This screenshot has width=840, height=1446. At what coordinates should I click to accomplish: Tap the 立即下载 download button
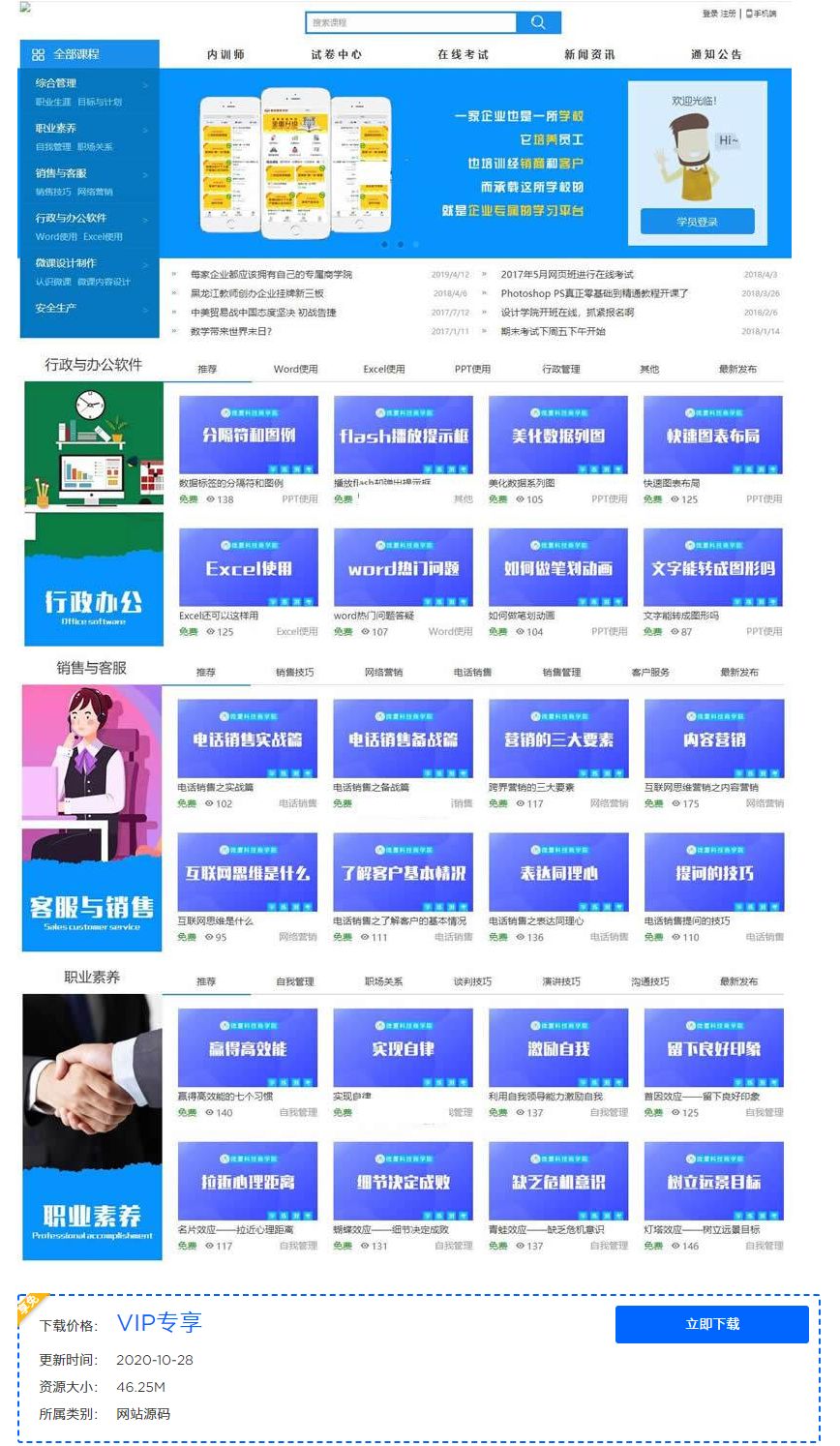tap(711, 1324)
